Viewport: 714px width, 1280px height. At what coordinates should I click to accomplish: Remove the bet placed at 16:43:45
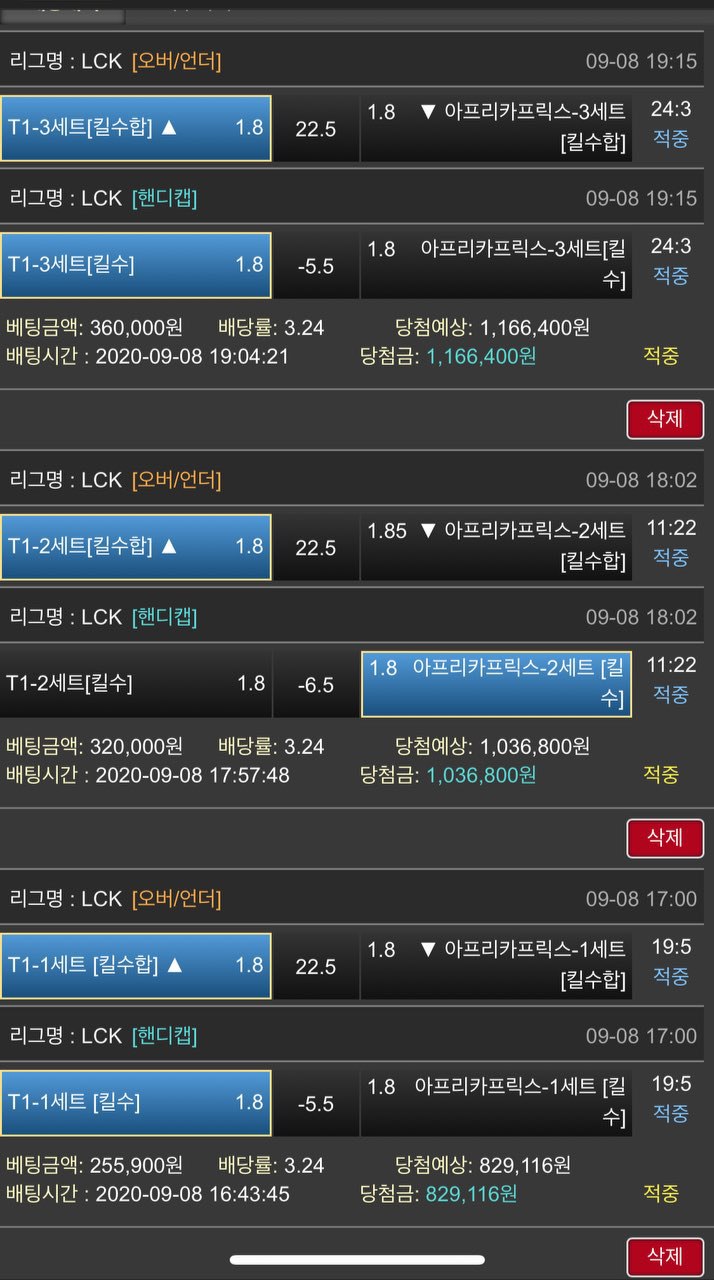[665, 1256]
